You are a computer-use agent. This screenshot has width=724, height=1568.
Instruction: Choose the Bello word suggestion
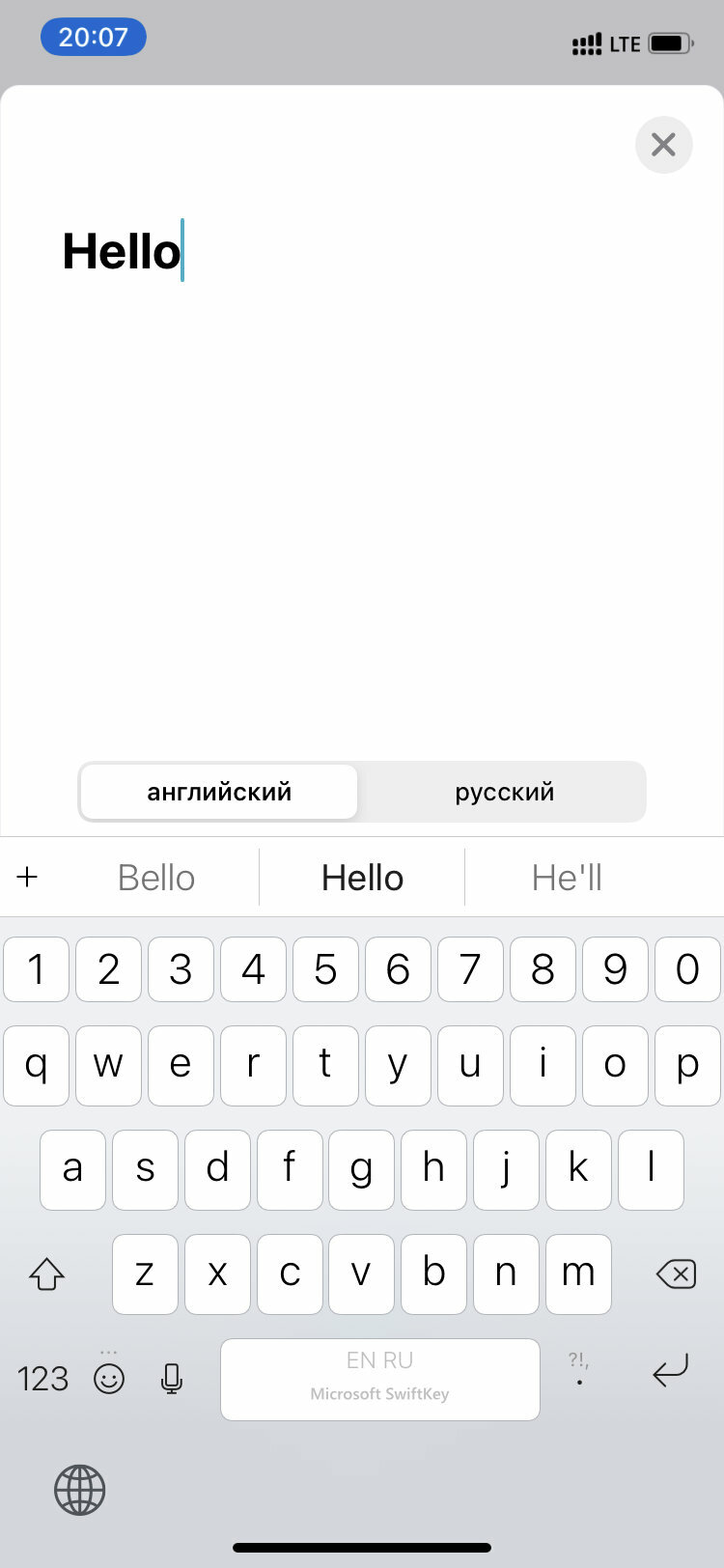click(x=156, y=878)
